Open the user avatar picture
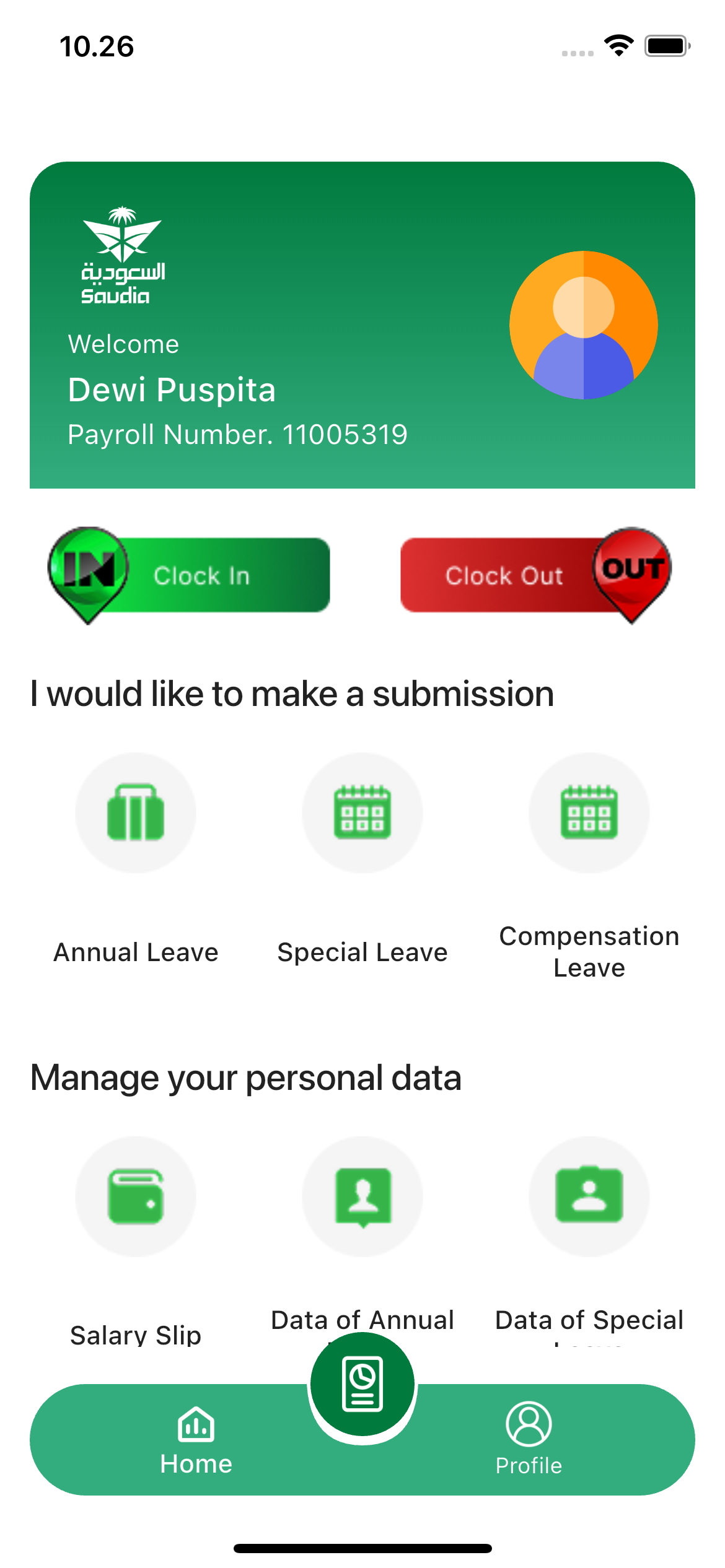725x1568 pixels. 583,325
